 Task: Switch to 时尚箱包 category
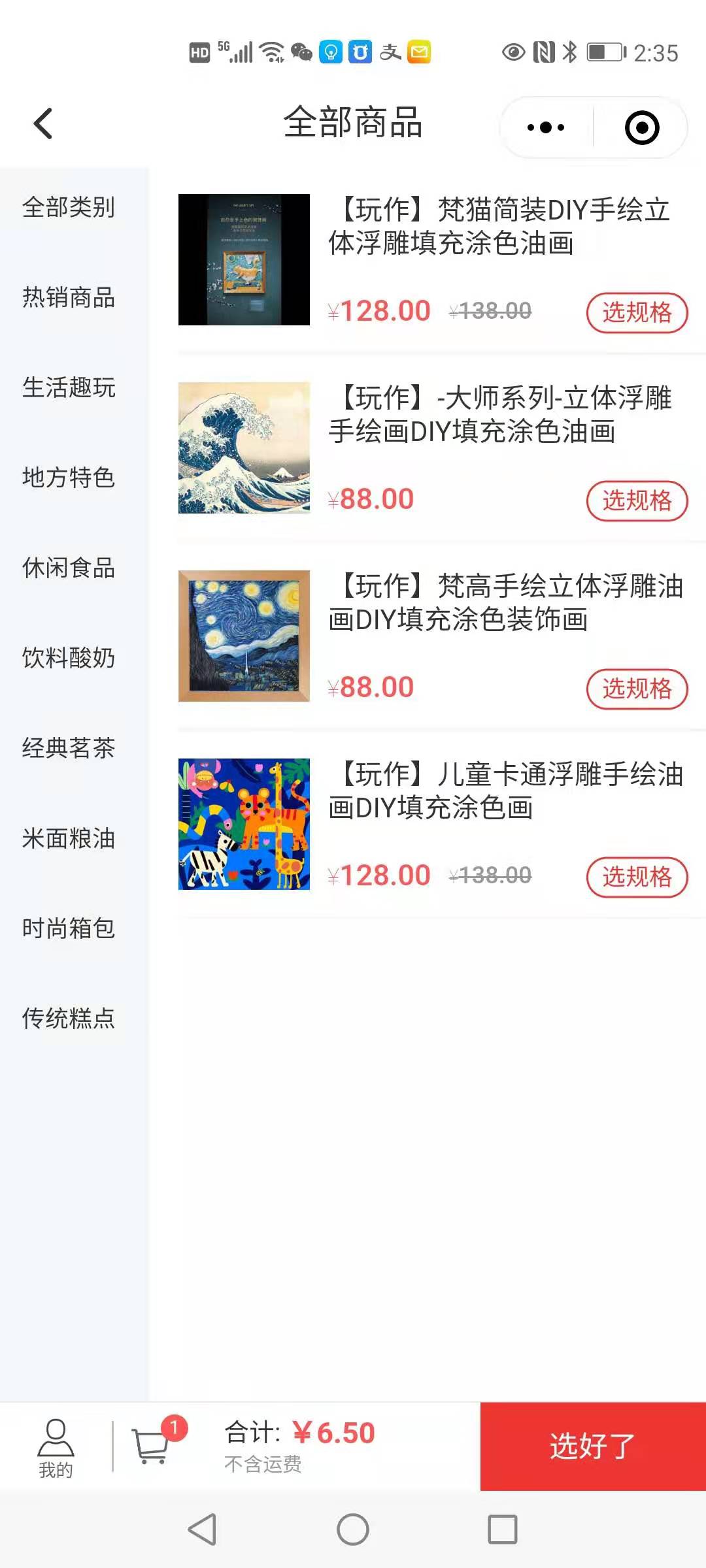click(69, 928)
